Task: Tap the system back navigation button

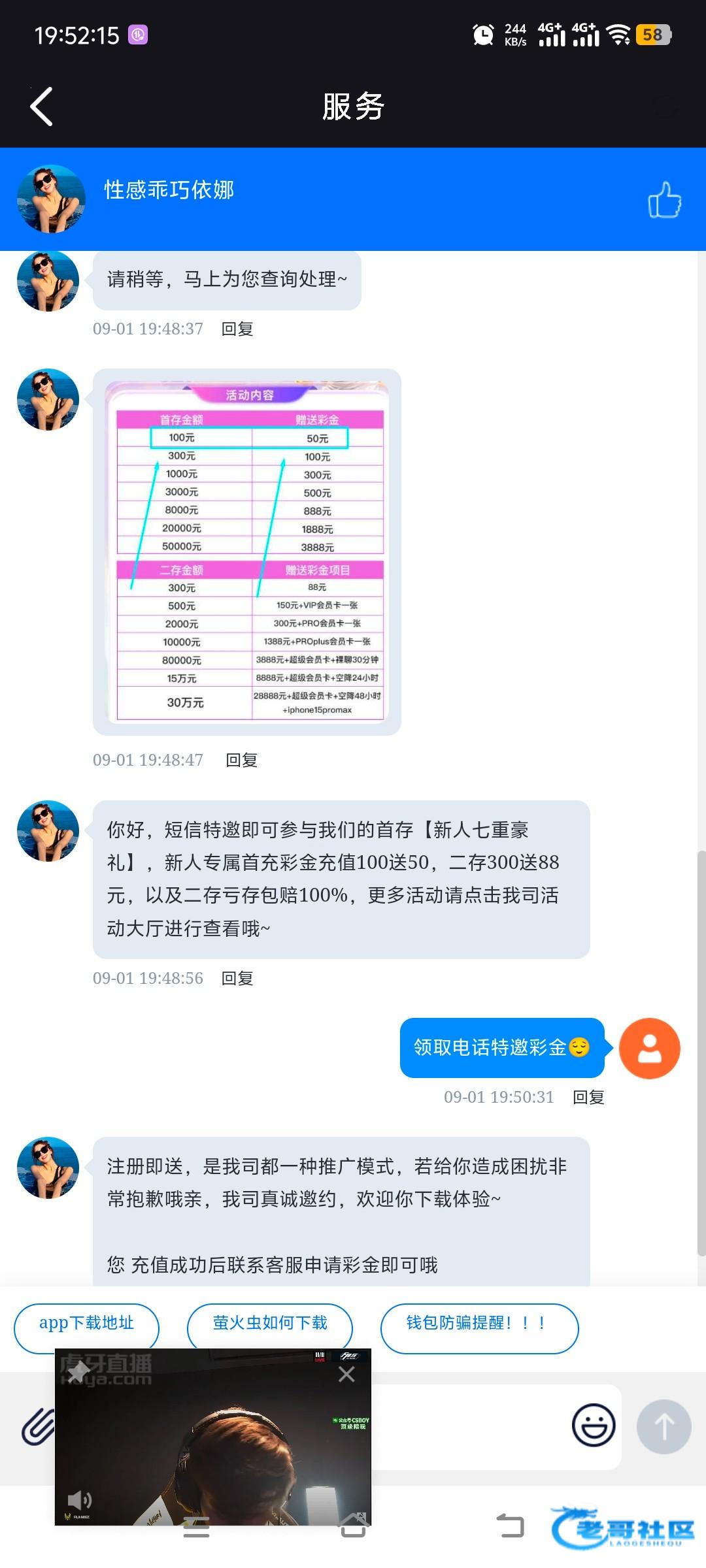Action: pos(511,1526)
